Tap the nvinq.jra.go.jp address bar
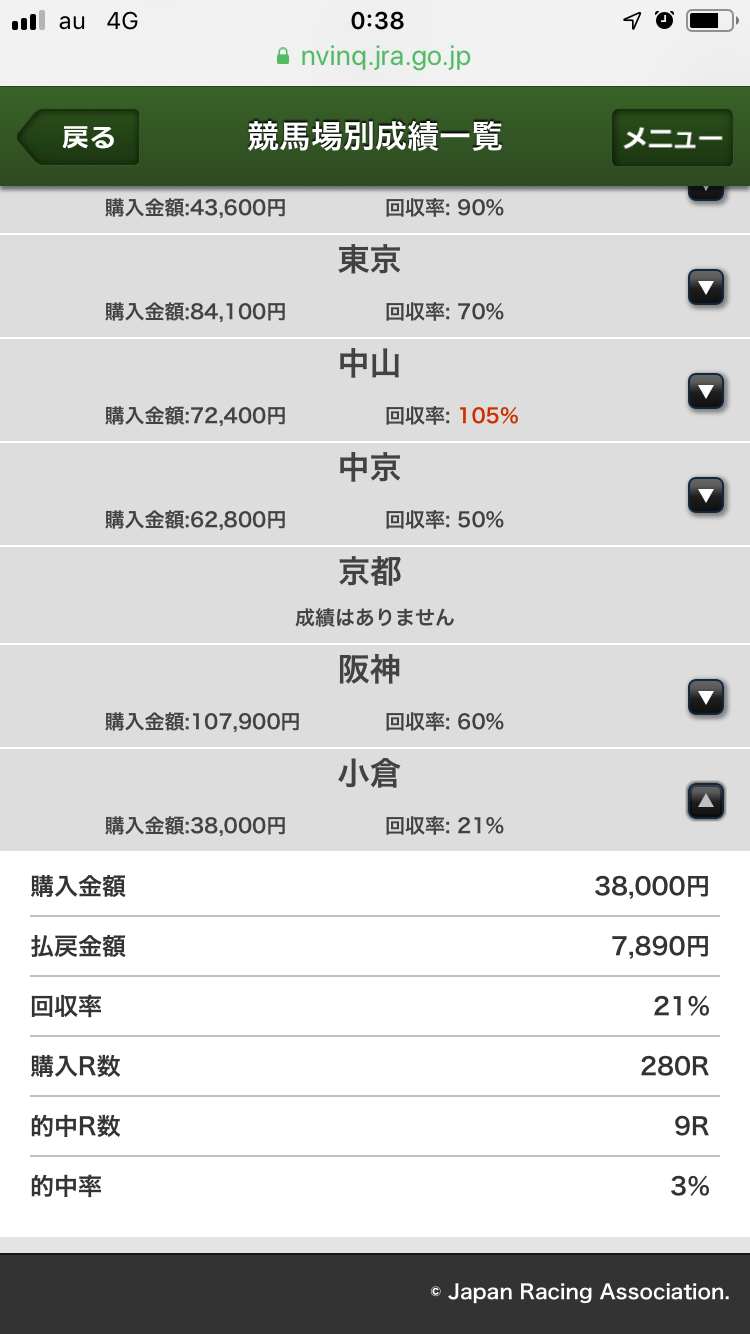 (374, 56)
